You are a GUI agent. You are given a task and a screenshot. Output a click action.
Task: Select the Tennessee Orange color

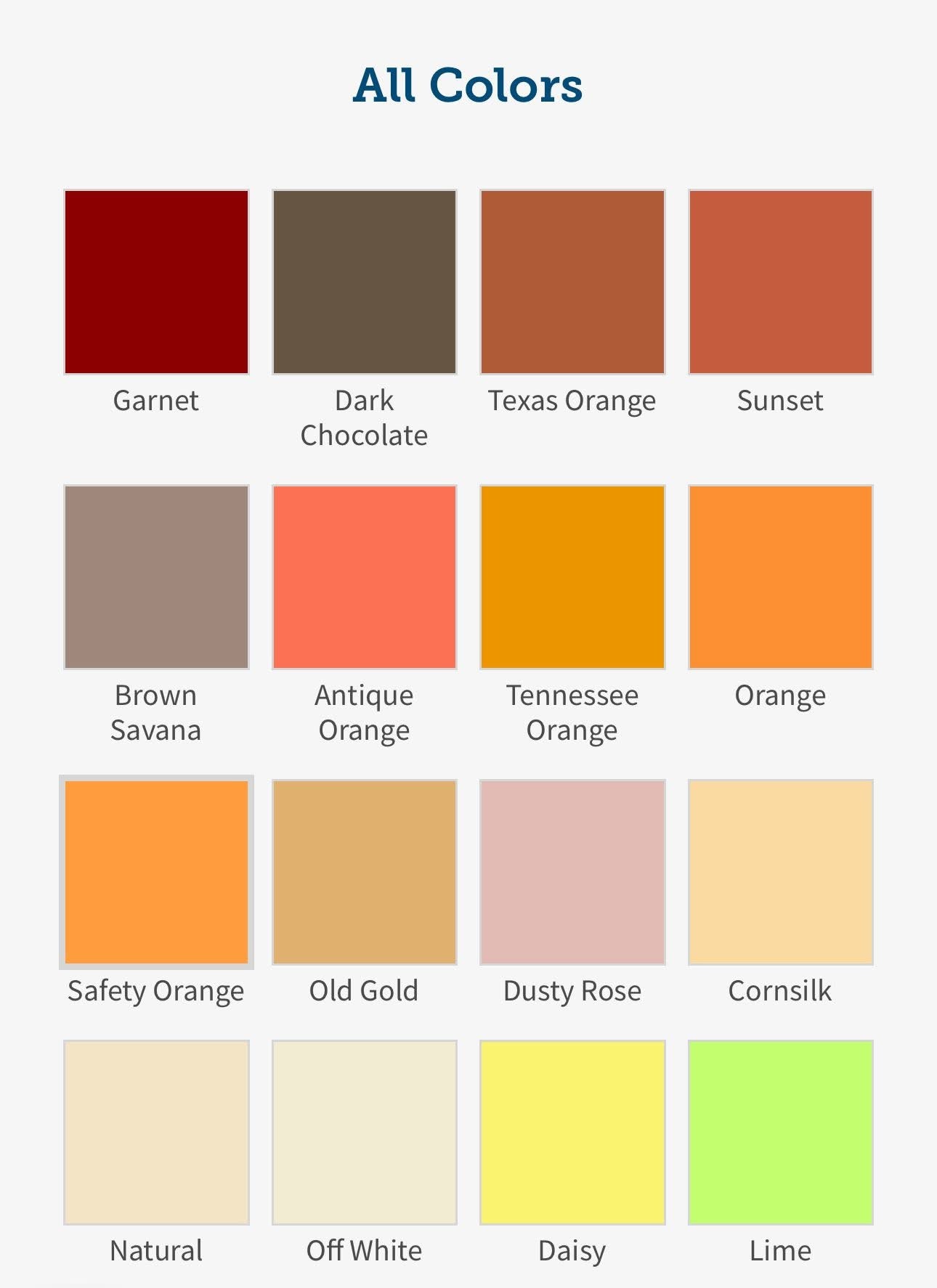pos(572,576)
